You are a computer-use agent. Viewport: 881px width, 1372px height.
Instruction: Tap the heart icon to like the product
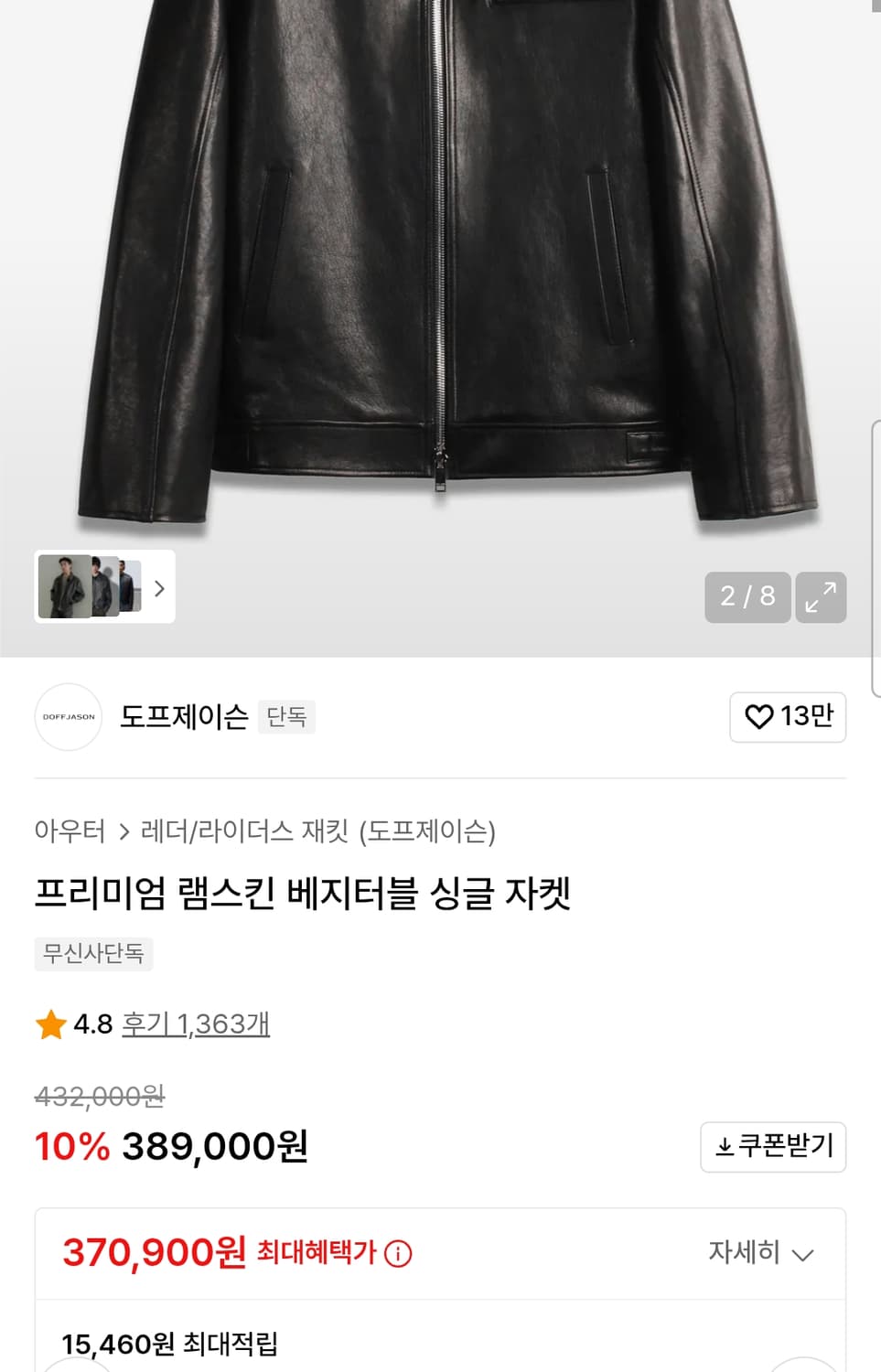(760, 718)
